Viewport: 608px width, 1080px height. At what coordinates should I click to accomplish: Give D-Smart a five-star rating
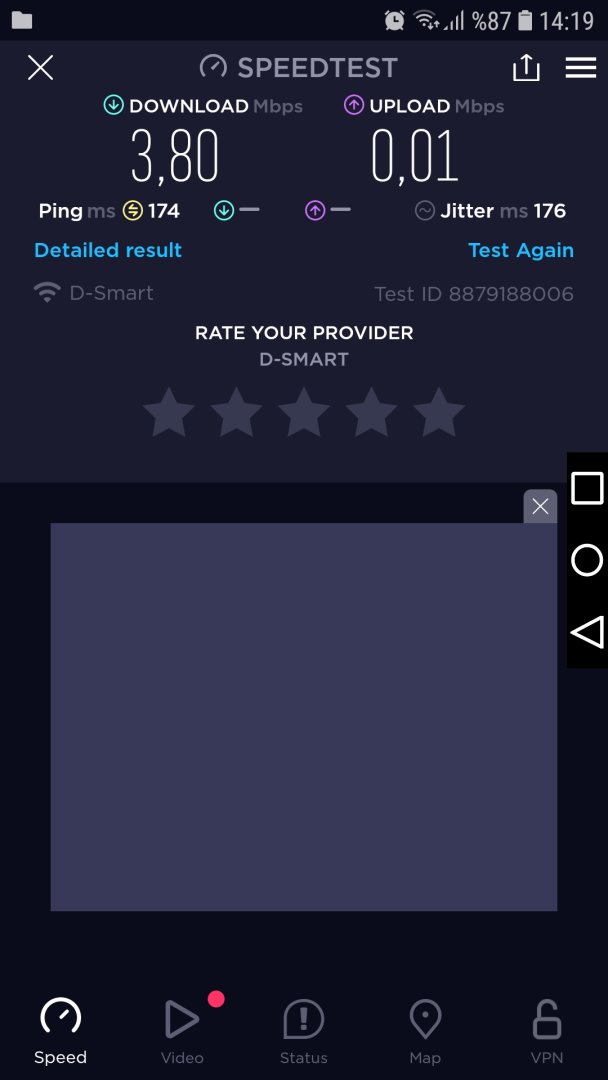pyautogui.click(x=439, y=414)
